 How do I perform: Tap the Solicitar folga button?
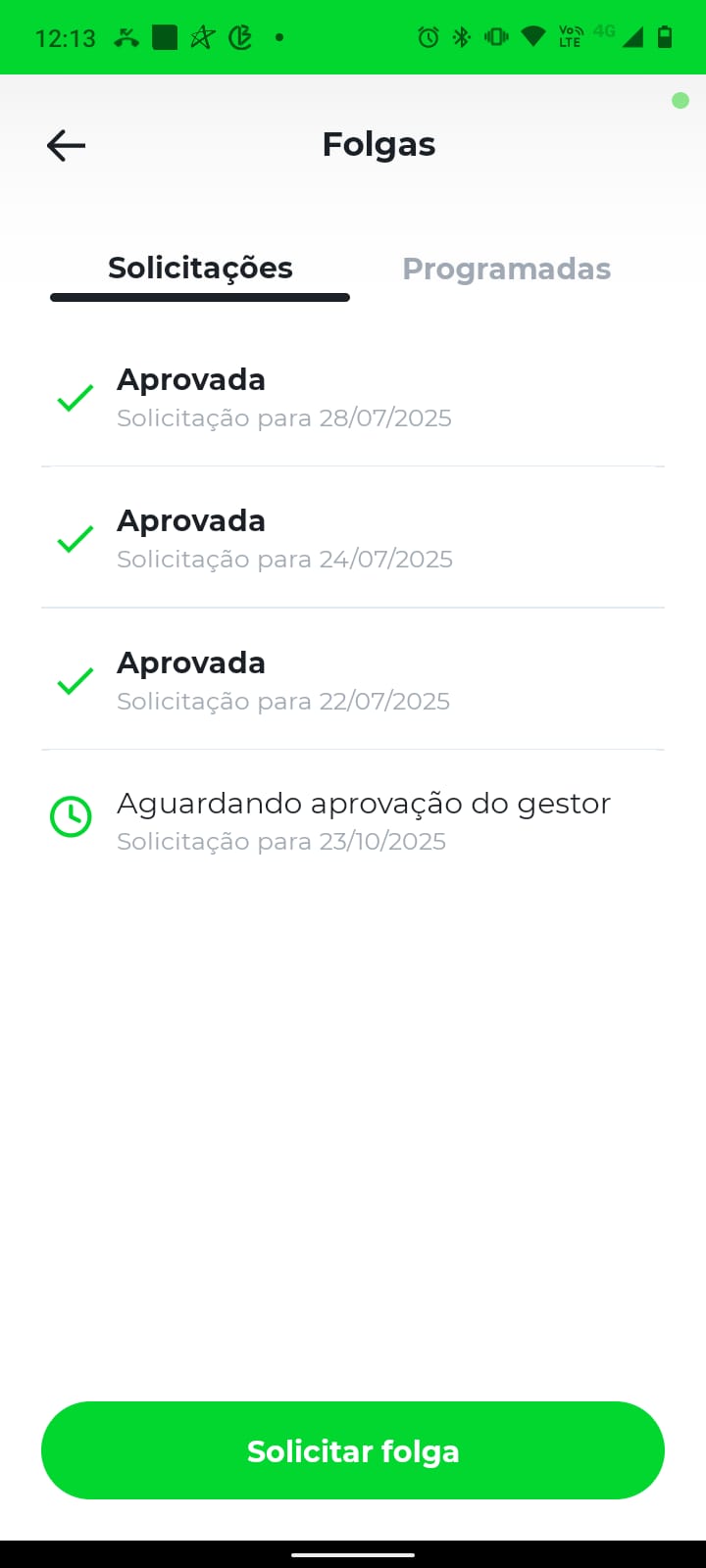353,1450
